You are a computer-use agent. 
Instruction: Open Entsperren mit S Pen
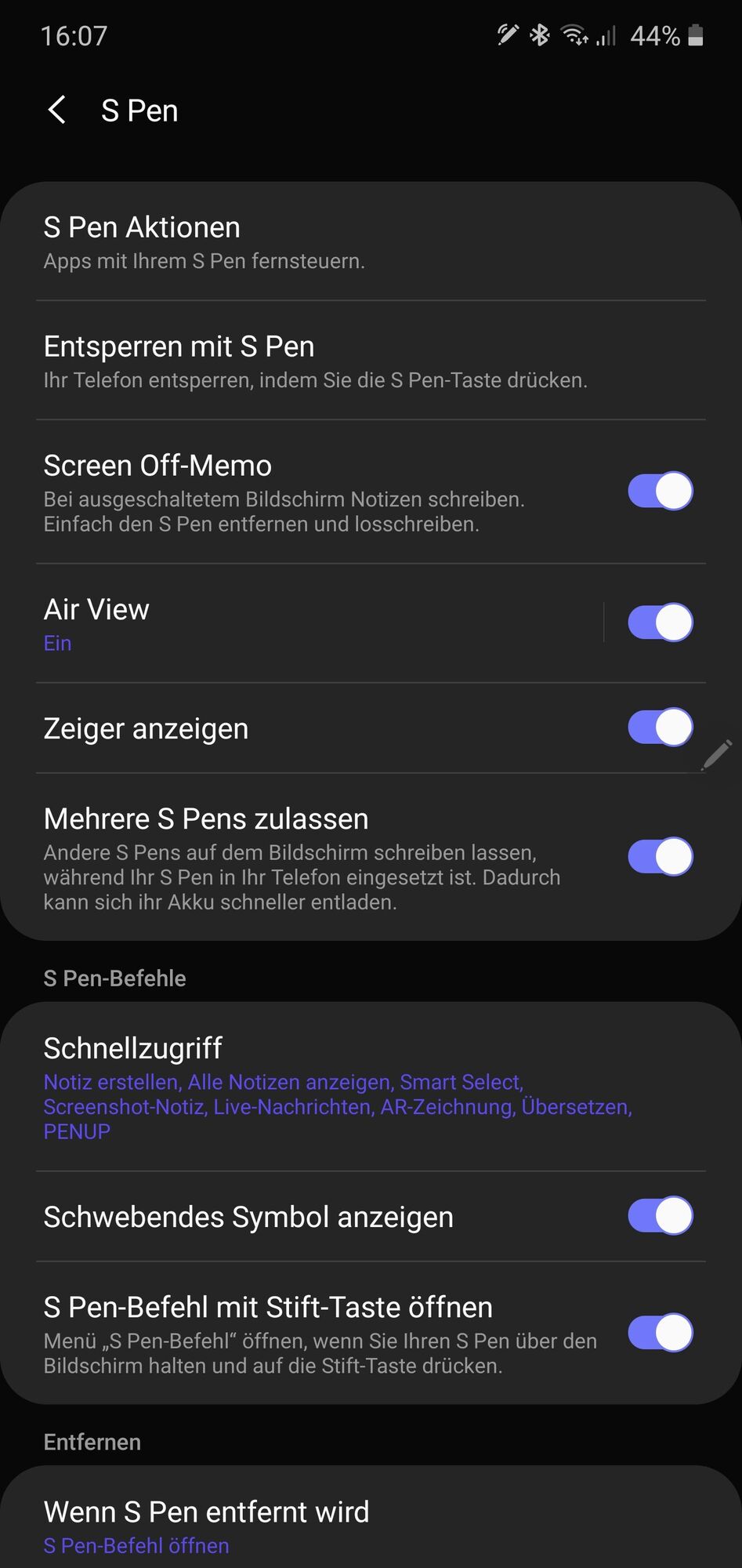(313, 361)
